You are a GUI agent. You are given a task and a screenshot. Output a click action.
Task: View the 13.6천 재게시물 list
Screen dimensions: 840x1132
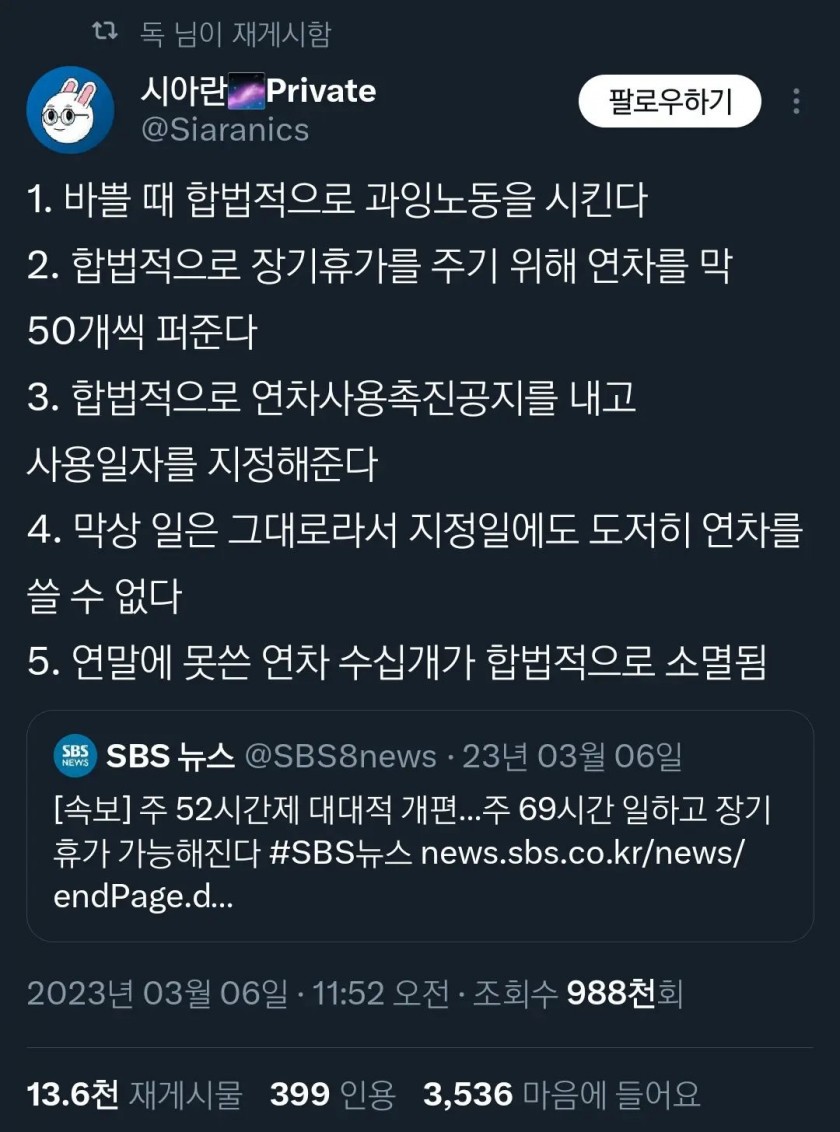coord(134,1094)
